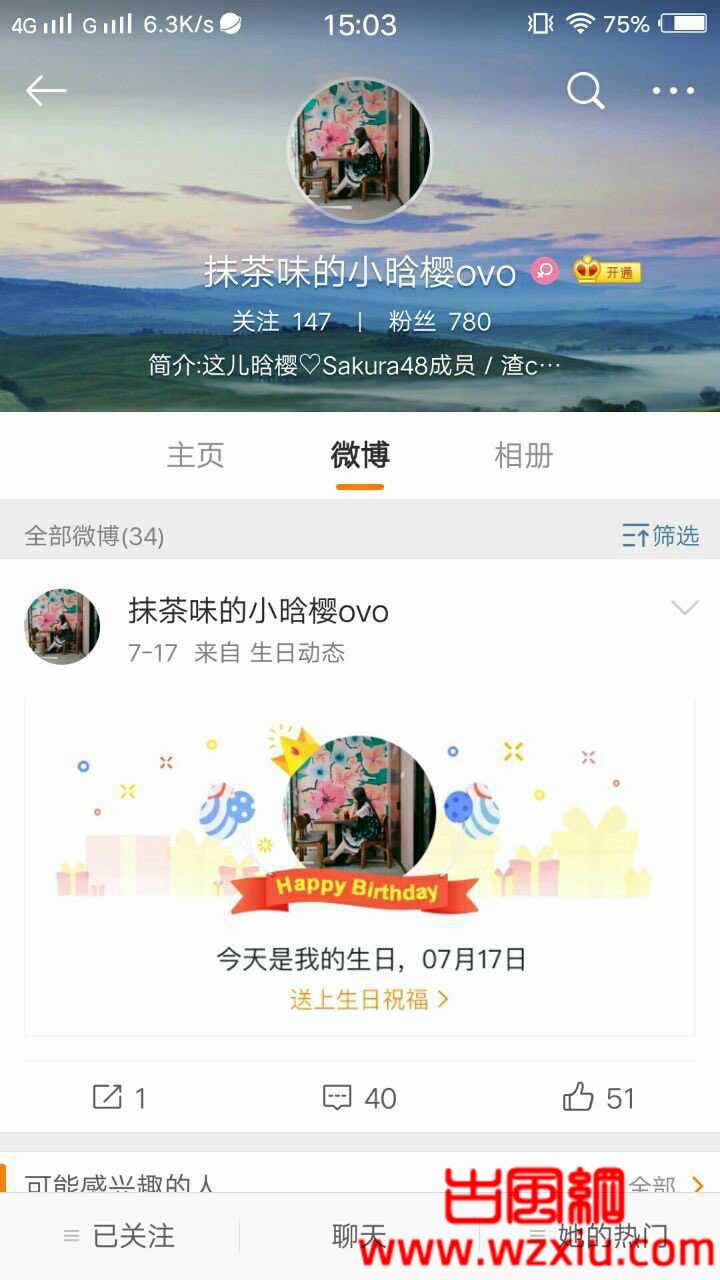Open the 筛选 filter option
The height and width of the screenshot is (1280, 720).
click(x=660, y=536)
